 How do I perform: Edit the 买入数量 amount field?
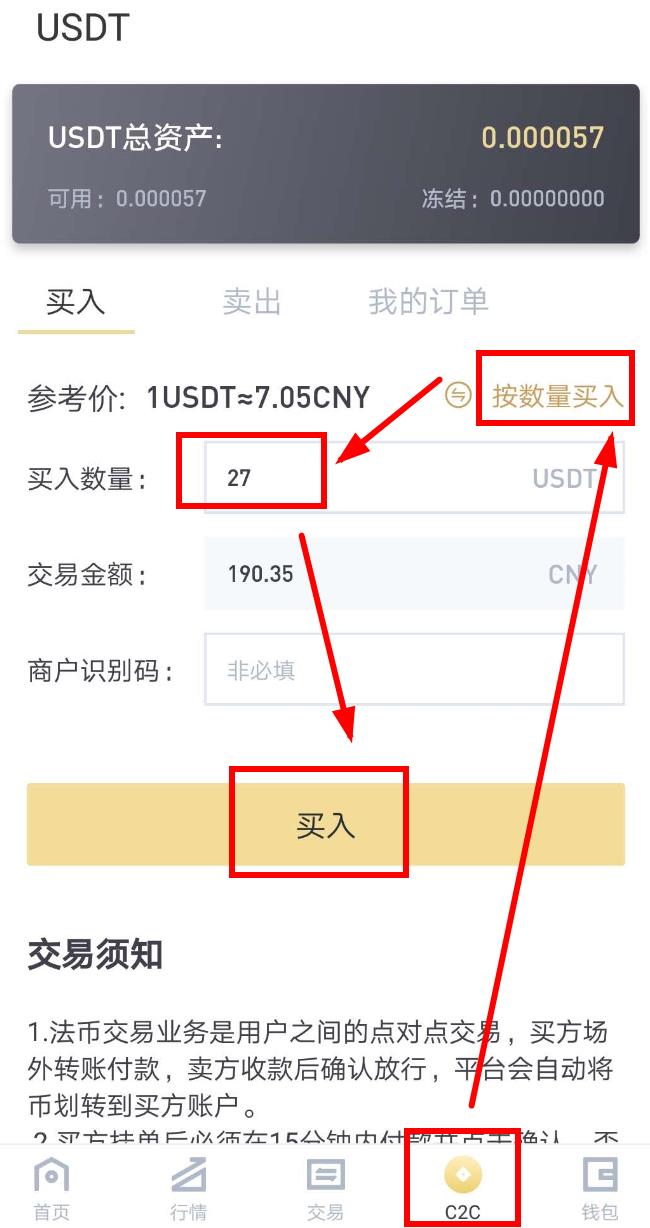click(x=414, y=478)
